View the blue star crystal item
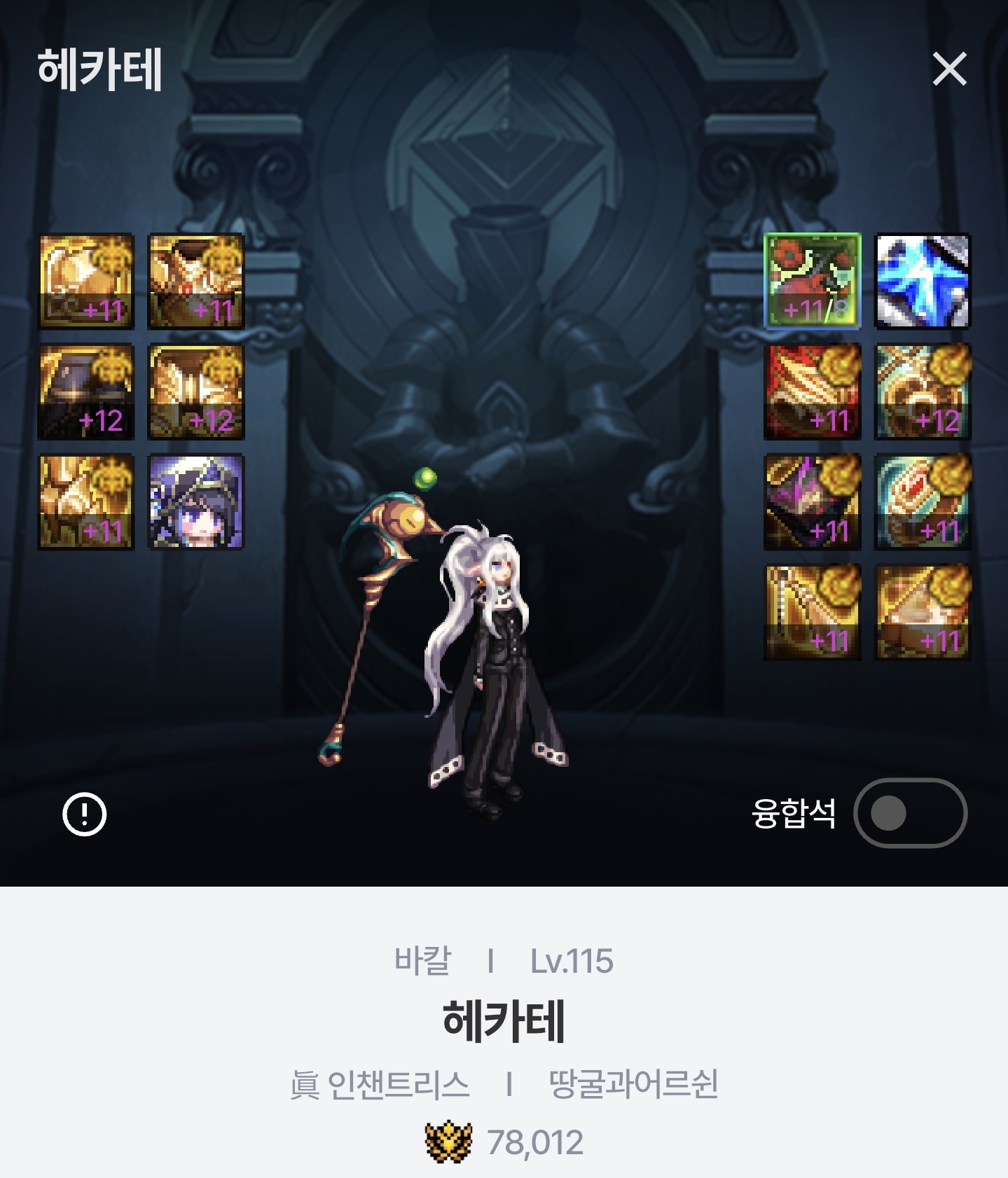The width and height of the screenshot is (1008, 1178). [923, 281]
